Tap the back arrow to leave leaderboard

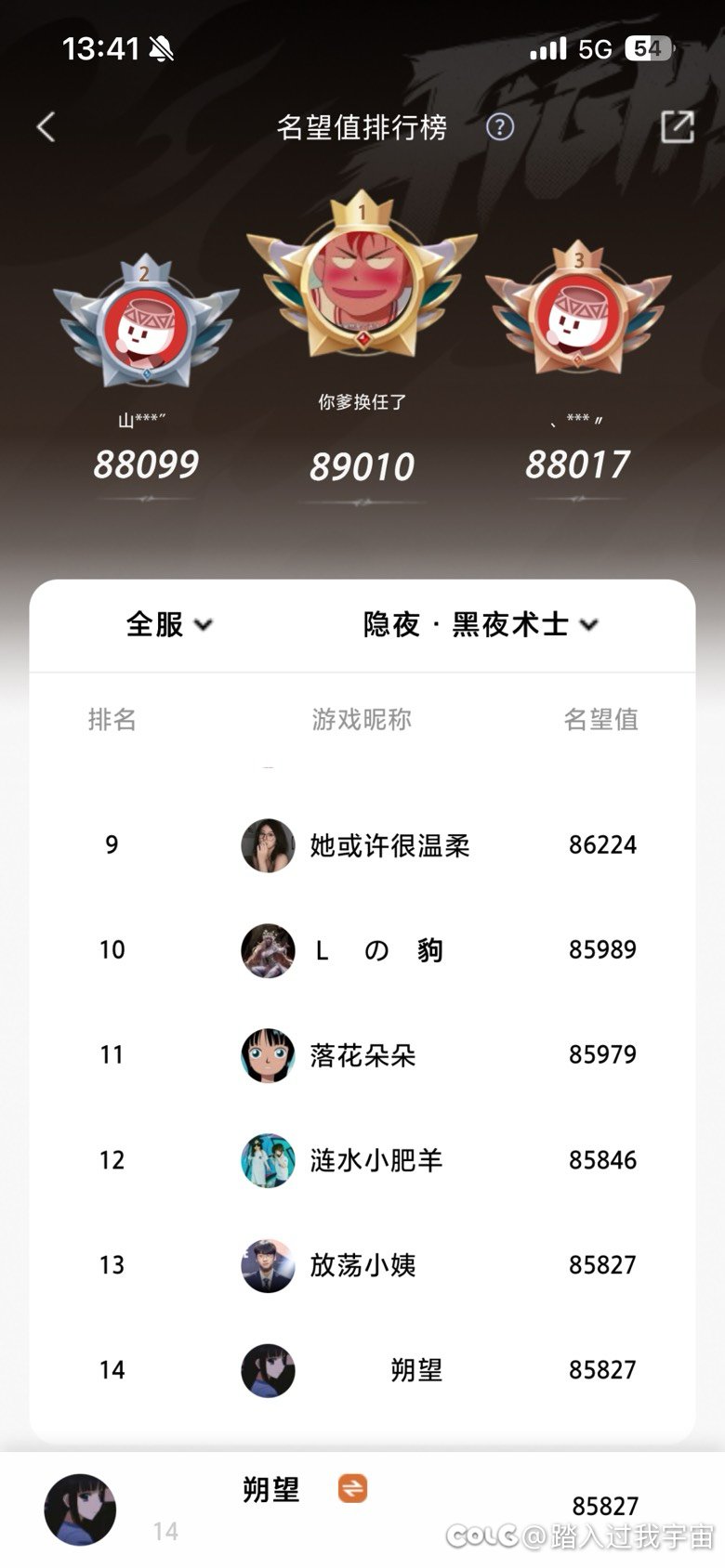tap(44, 127)
